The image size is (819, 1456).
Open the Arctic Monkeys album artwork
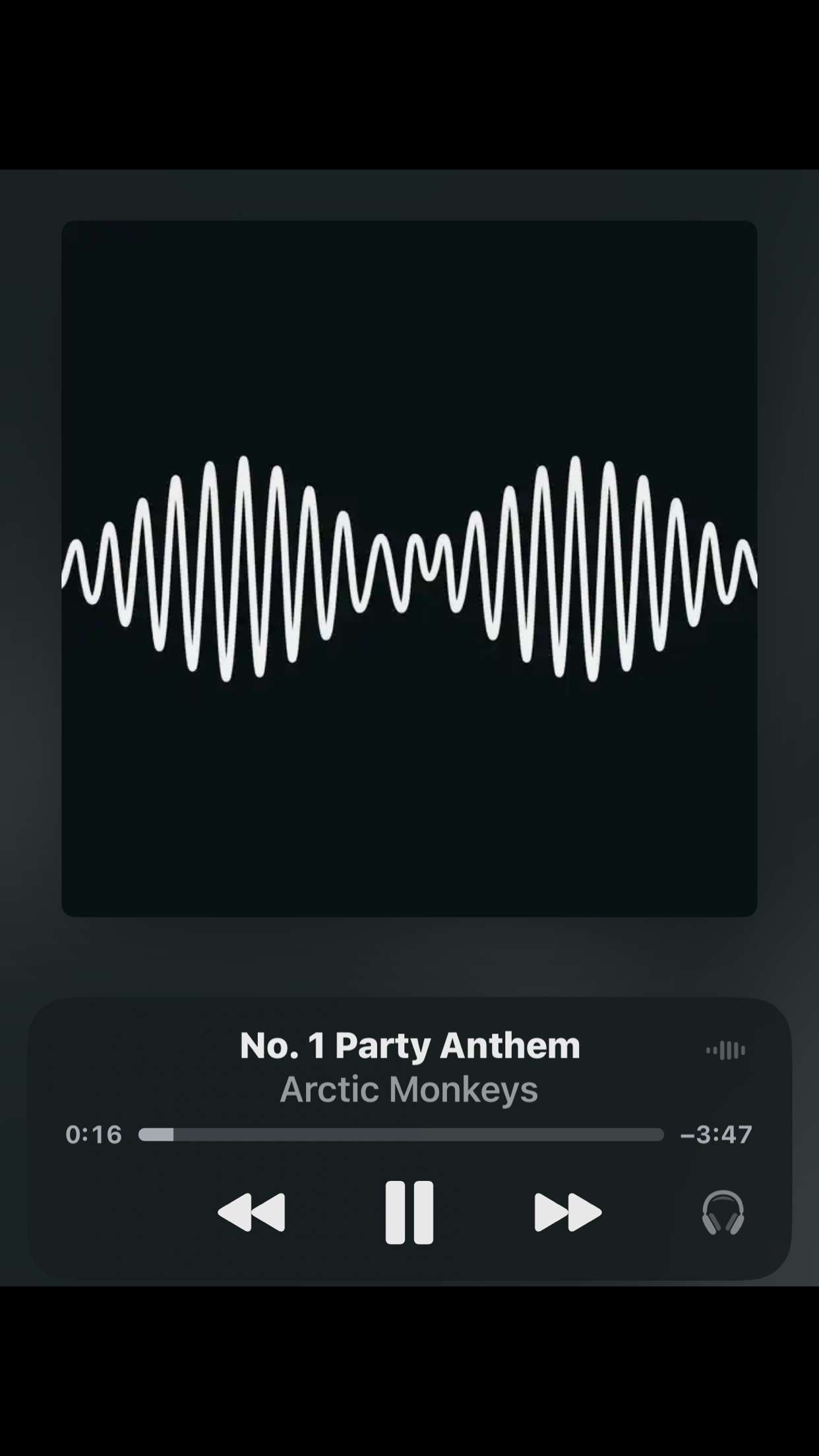(409, 568)
